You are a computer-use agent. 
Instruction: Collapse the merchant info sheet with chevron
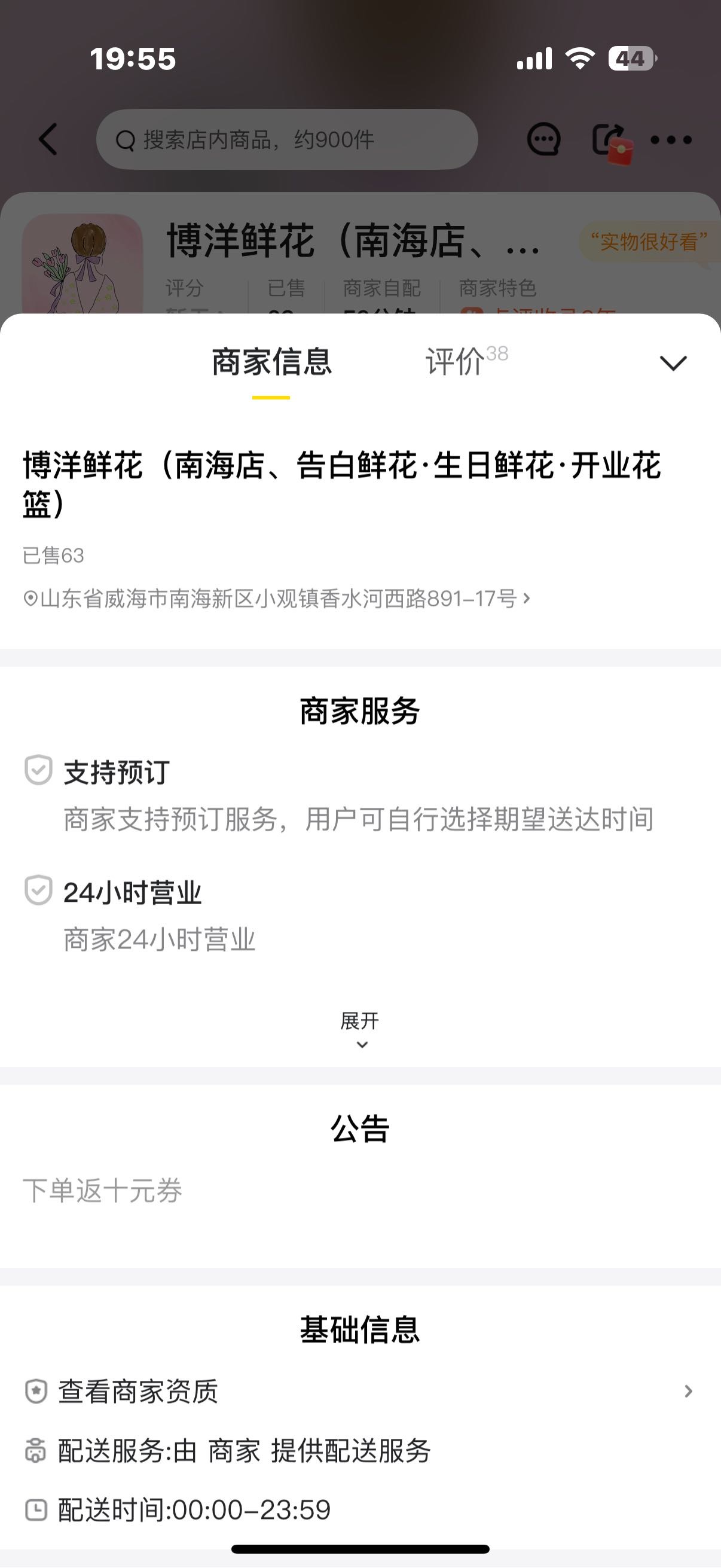point(673,364)
